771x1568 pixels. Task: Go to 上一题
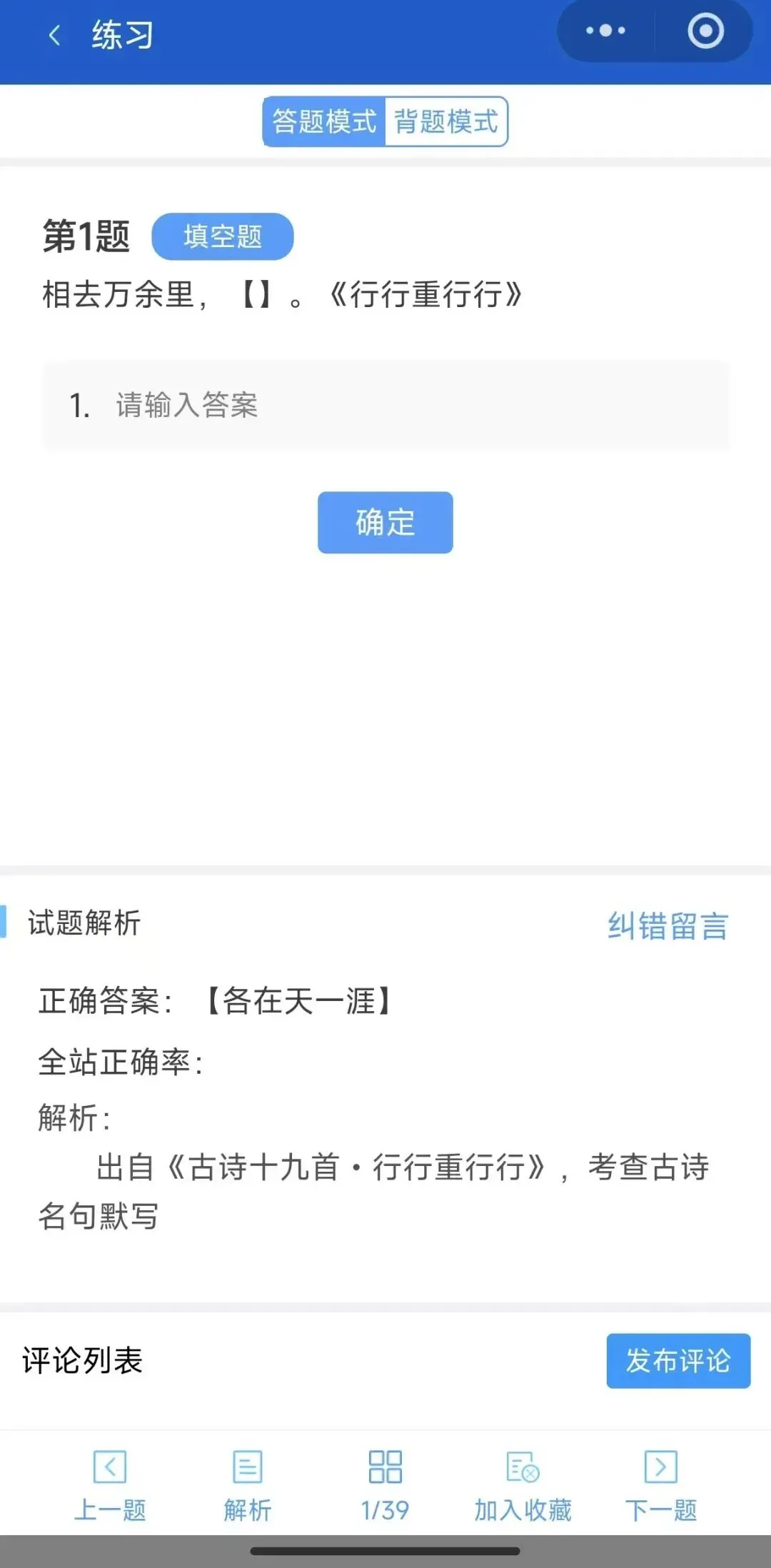pyautogui.click(x=110, y=1486)
